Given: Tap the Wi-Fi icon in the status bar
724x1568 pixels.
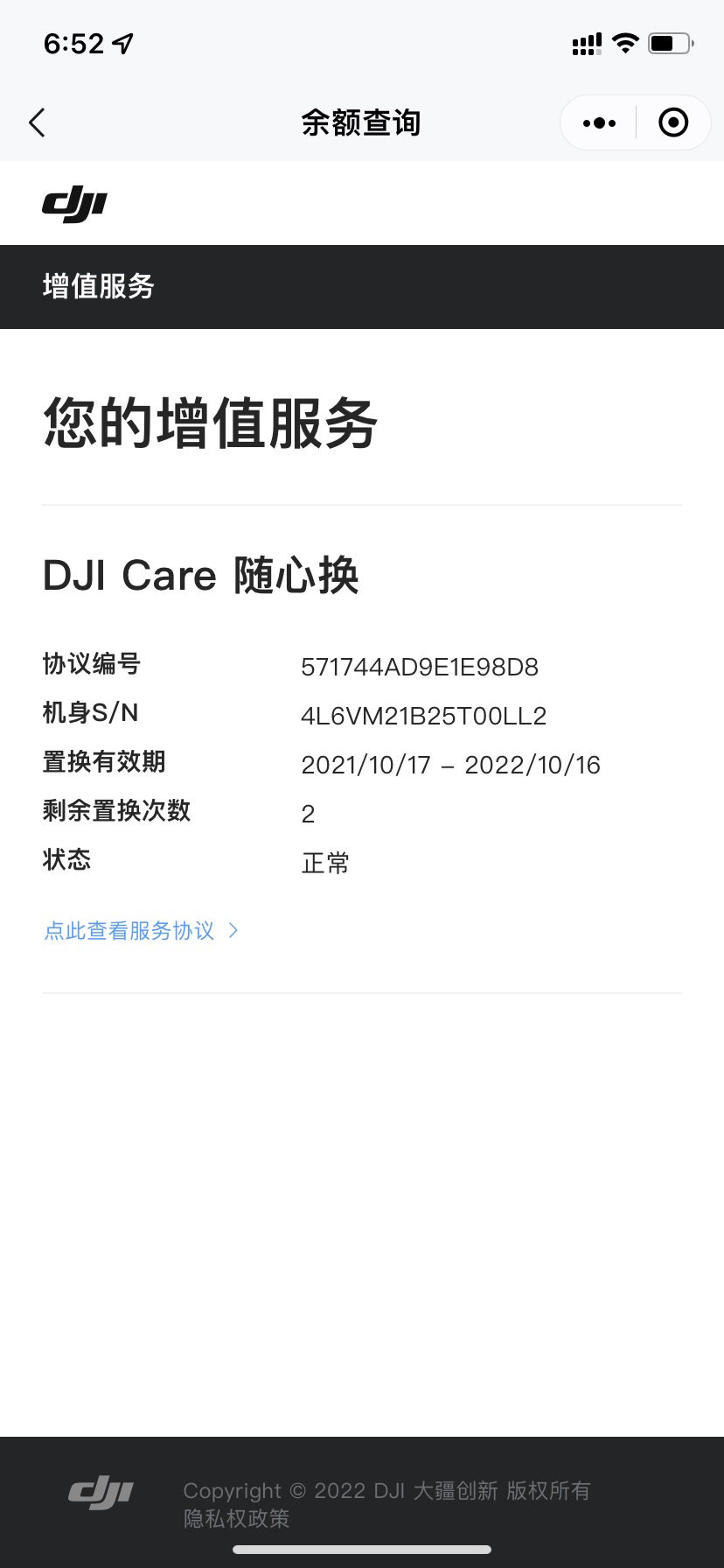Looking at the screenshot, I should point(624,42).
